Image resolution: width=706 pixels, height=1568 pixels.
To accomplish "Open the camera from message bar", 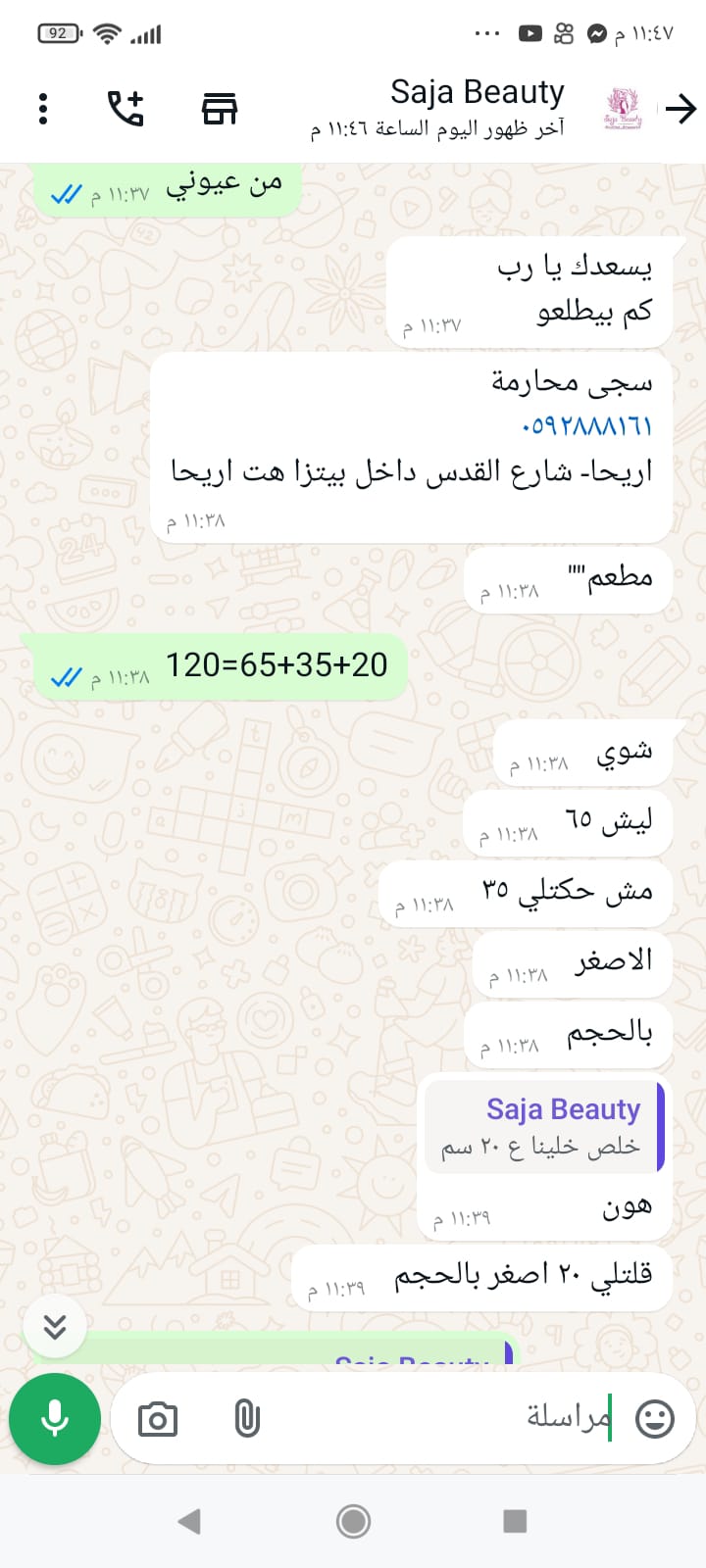I will tap(158, 1419).
